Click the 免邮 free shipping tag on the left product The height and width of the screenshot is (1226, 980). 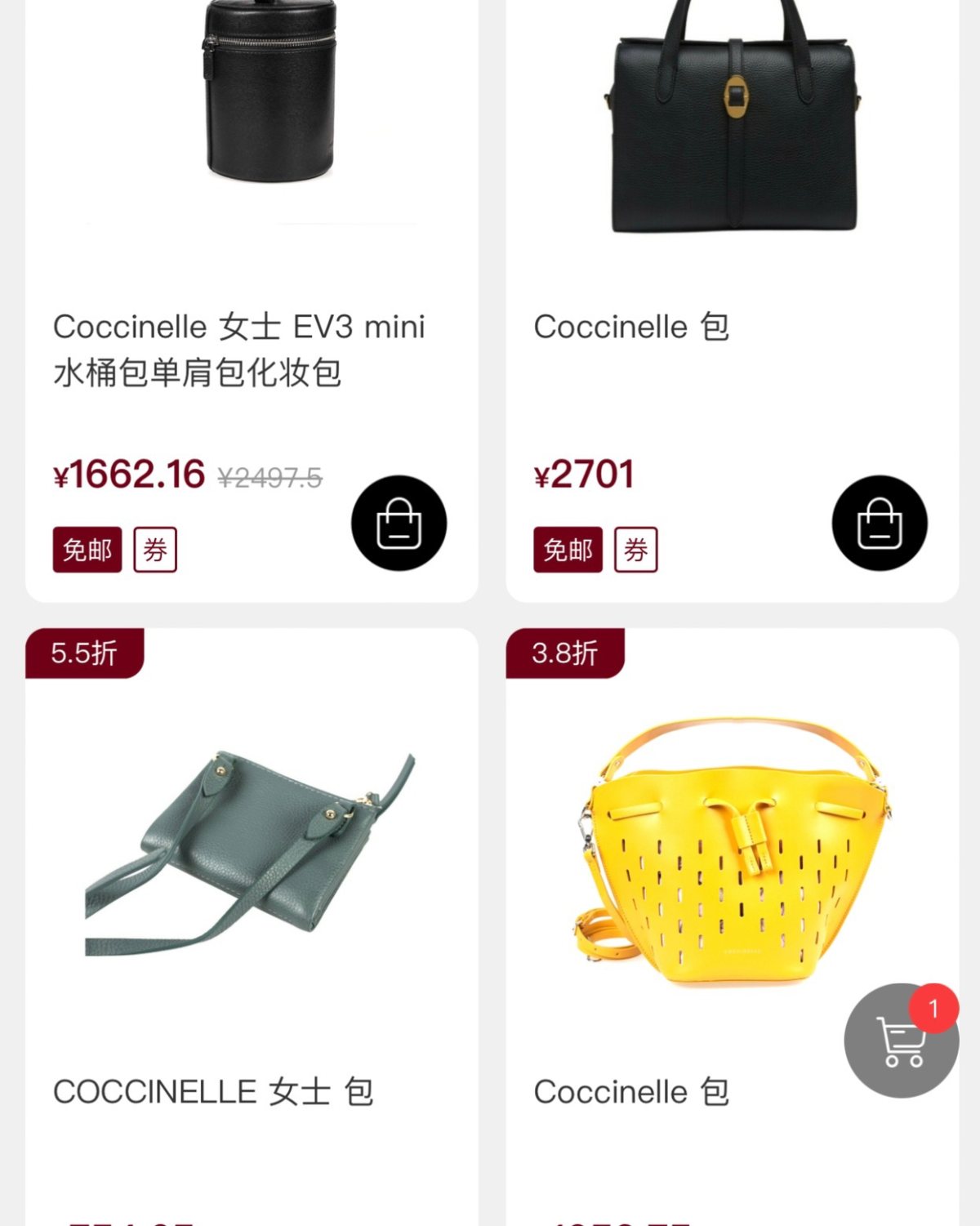(x=87, y=550)
